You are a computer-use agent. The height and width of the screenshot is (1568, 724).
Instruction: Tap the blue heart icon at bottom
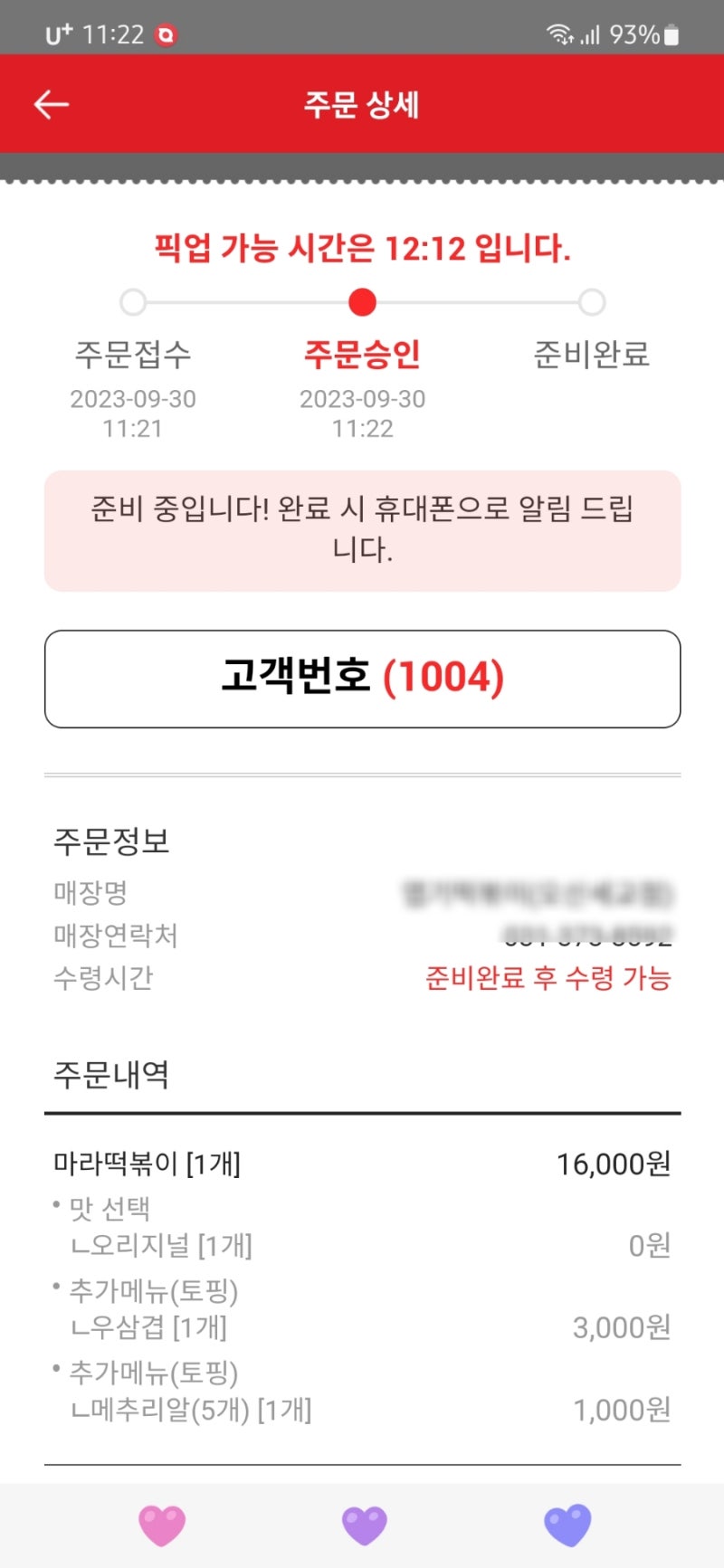[567, 1524]
